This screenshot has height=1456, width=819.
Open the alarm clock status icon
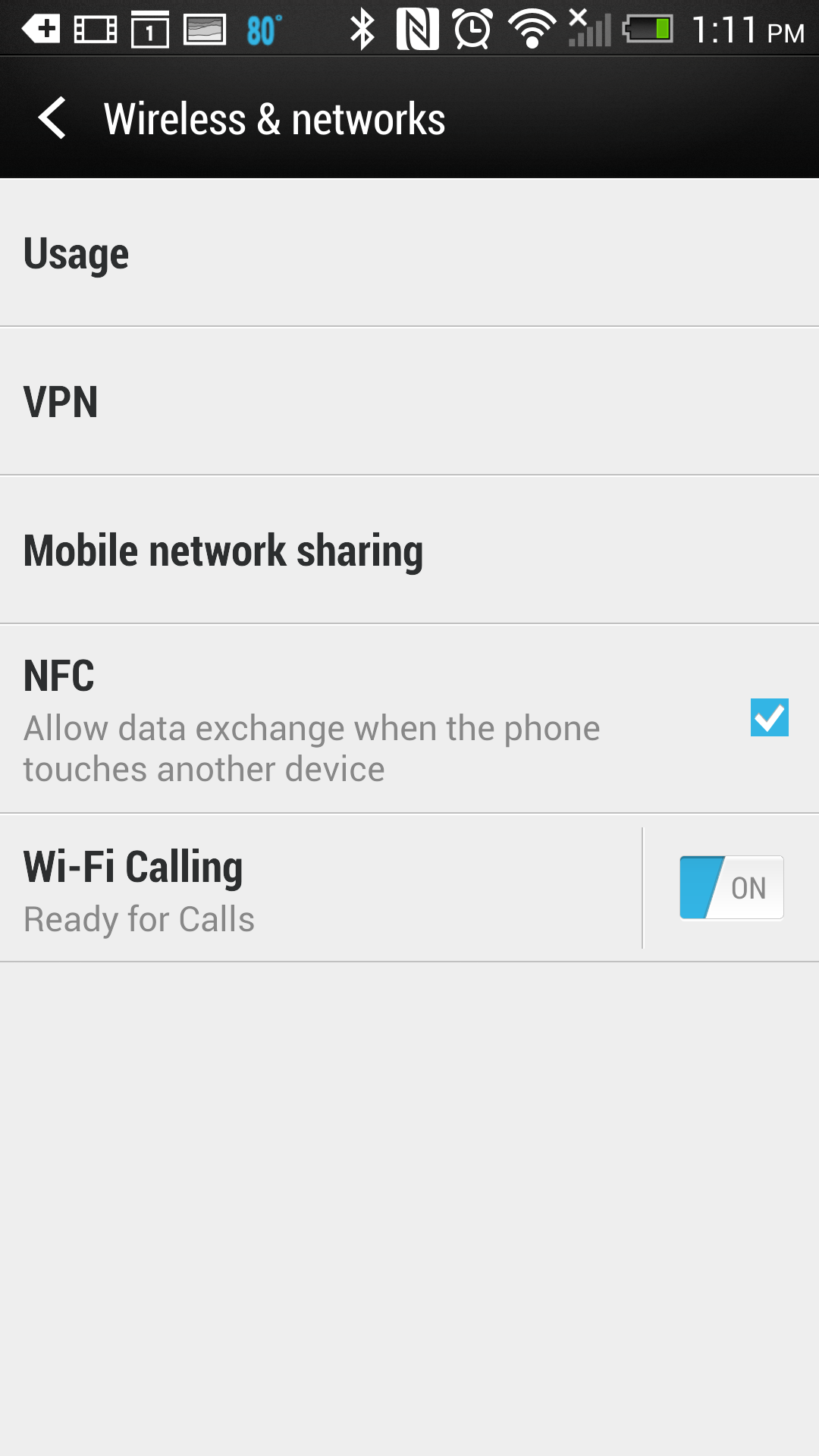[473, 27]
